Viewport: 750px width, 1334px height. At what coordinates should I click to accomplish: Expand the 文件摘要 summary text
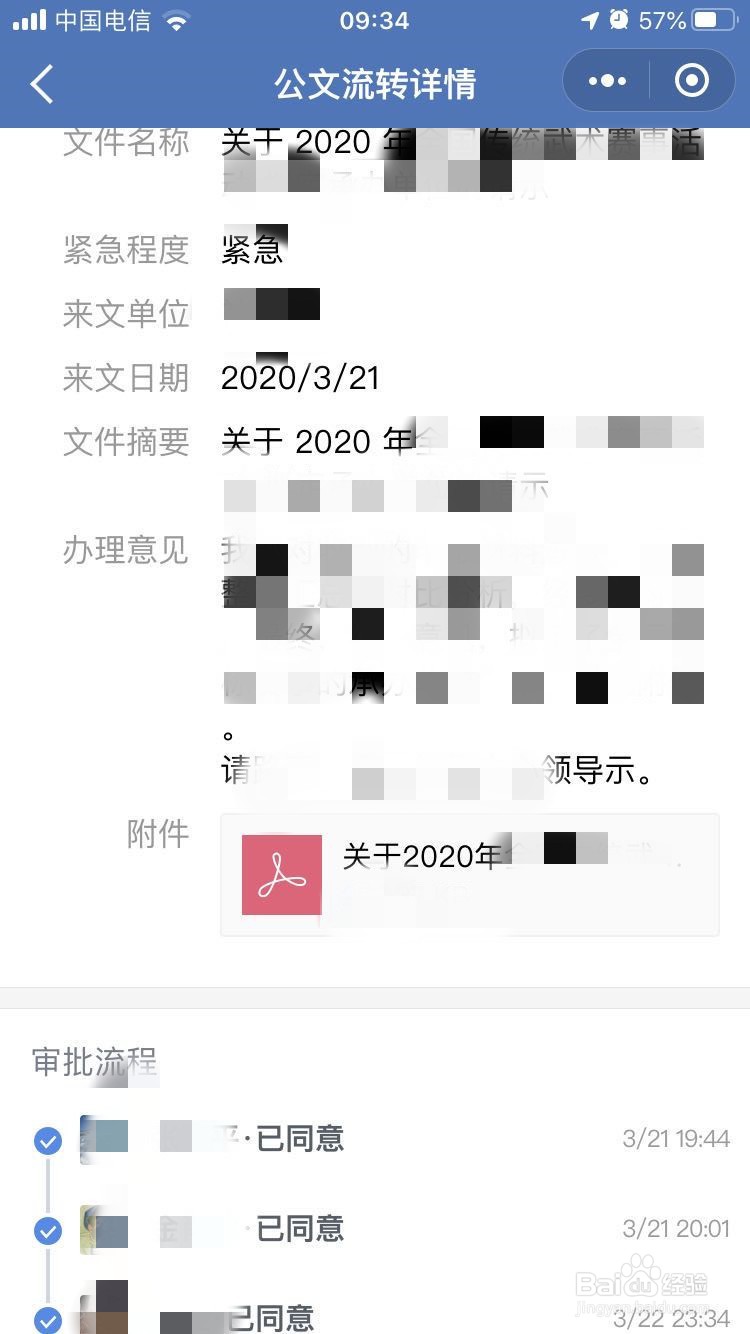(126, 442)
